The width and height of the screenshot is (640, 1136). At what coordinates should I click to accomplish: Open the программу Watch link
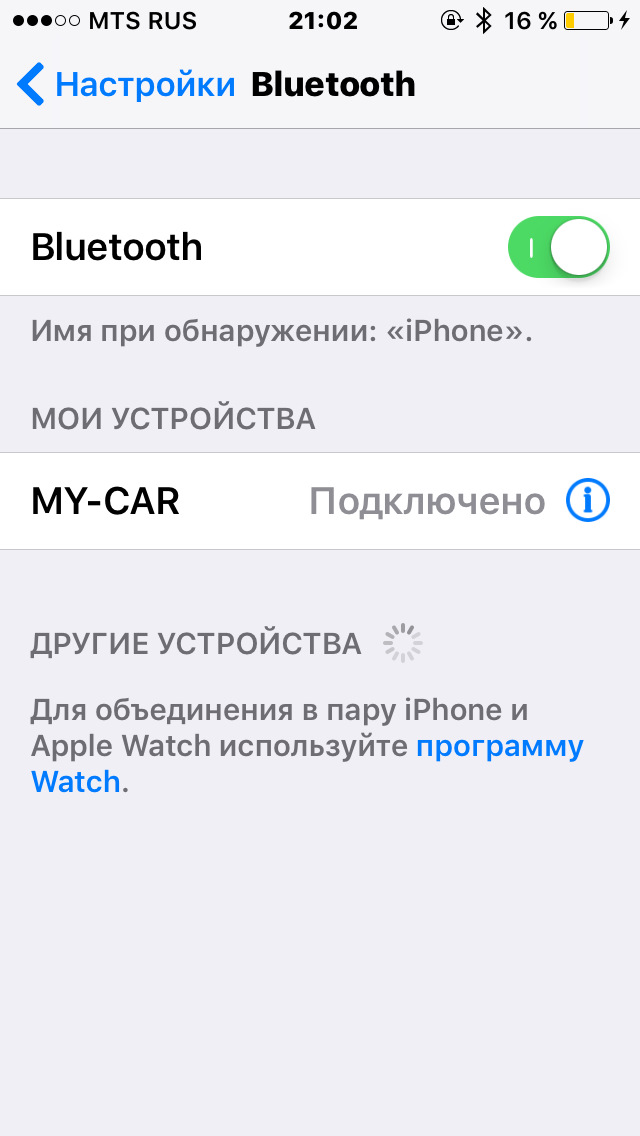pos(499,747)
